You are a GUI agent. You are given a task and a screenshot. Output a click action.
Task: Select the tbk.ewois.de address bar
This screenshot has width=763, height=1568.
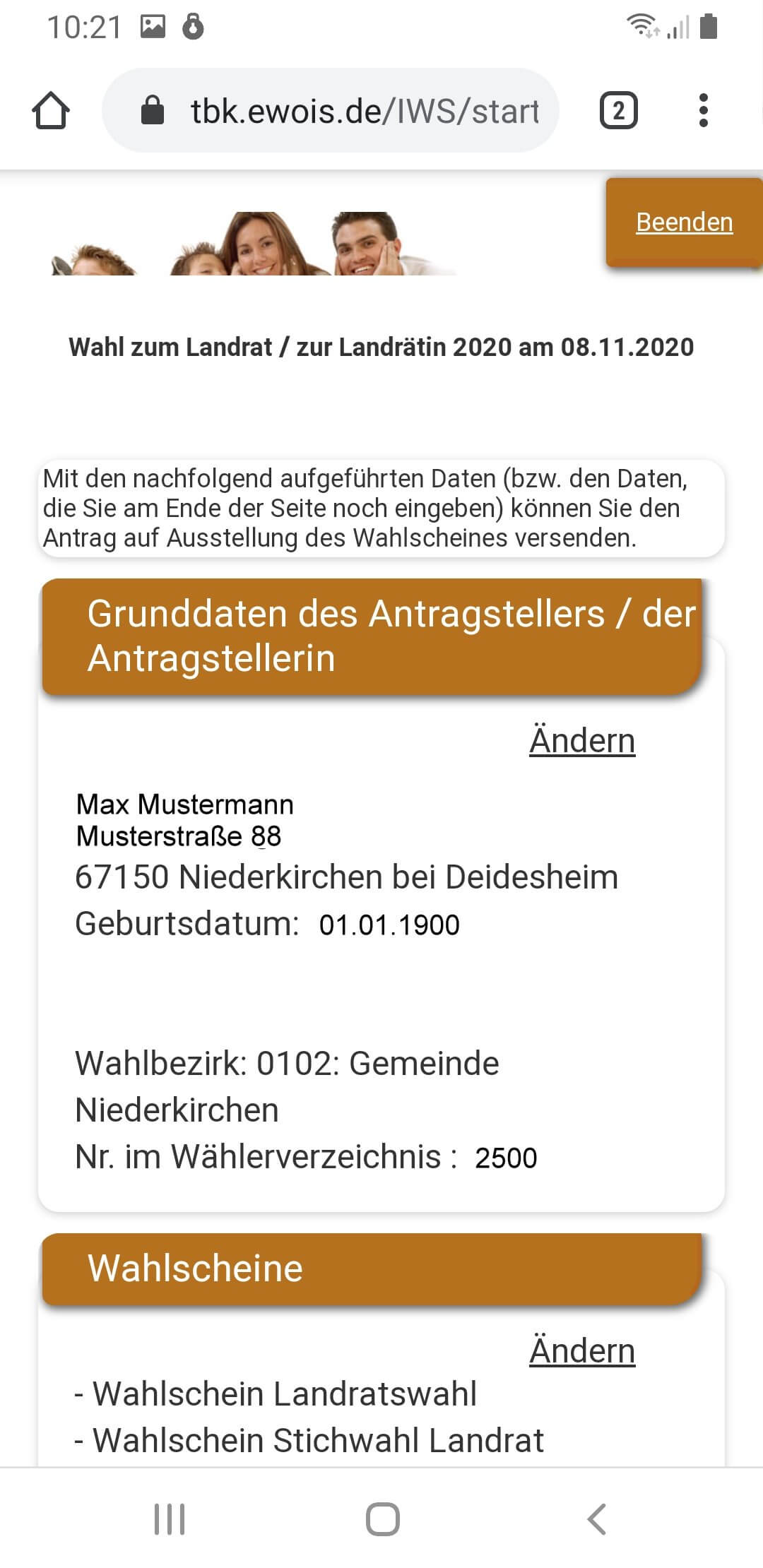[x=331, y=111]
